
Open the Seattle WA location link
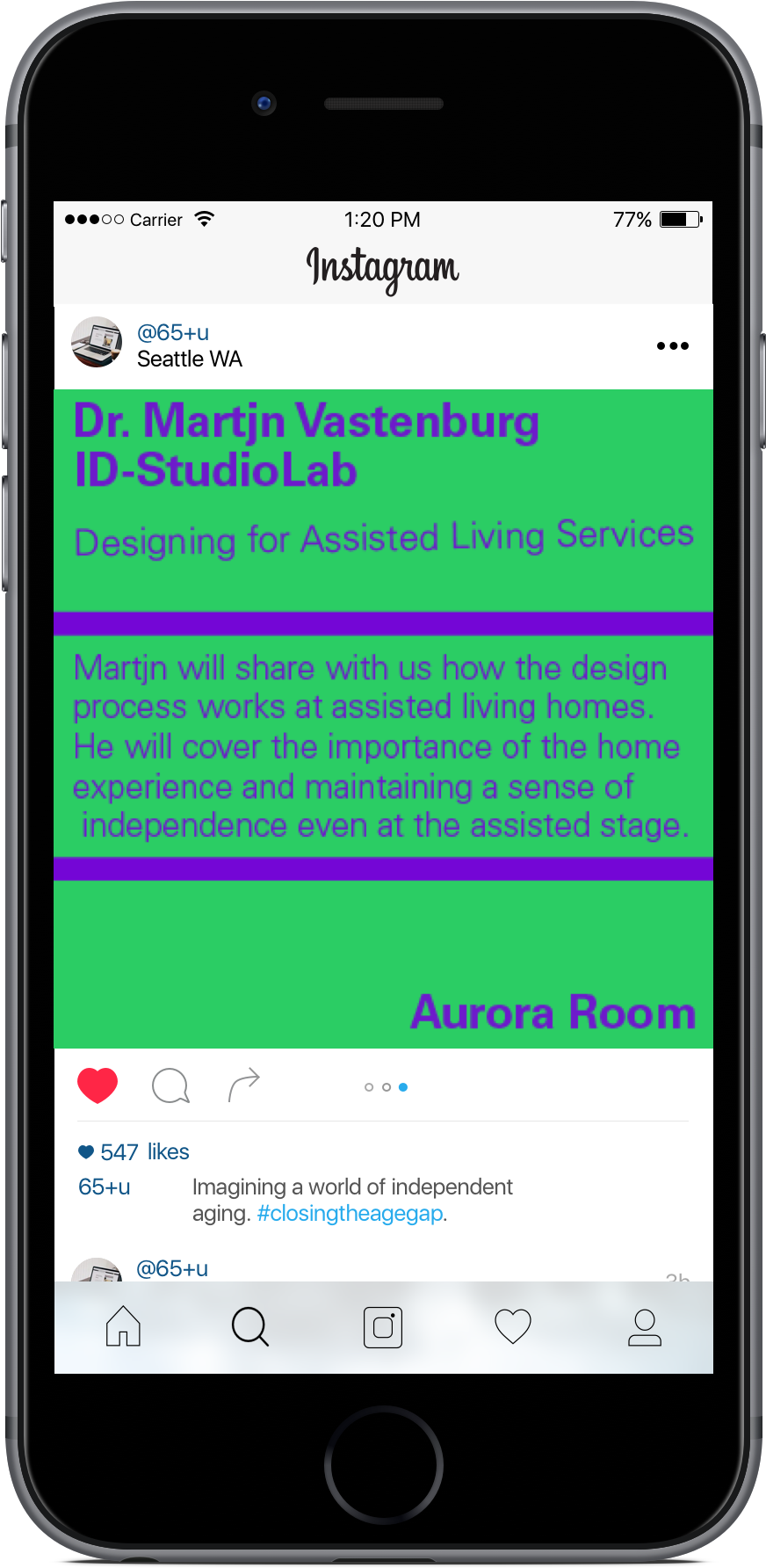pos(189,359)
